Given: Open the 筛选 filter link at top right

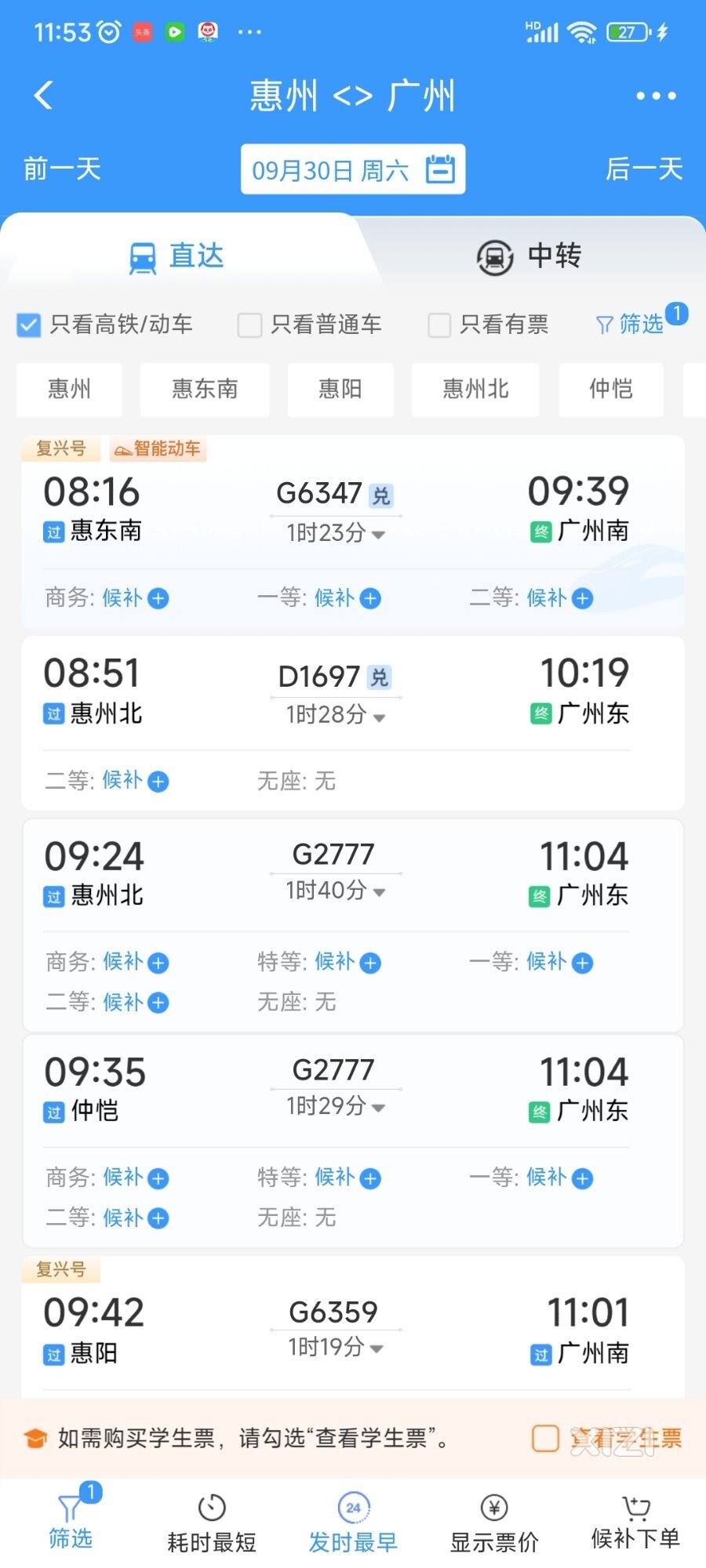Looking at the screenshot, I should click(x=630, y=324).
